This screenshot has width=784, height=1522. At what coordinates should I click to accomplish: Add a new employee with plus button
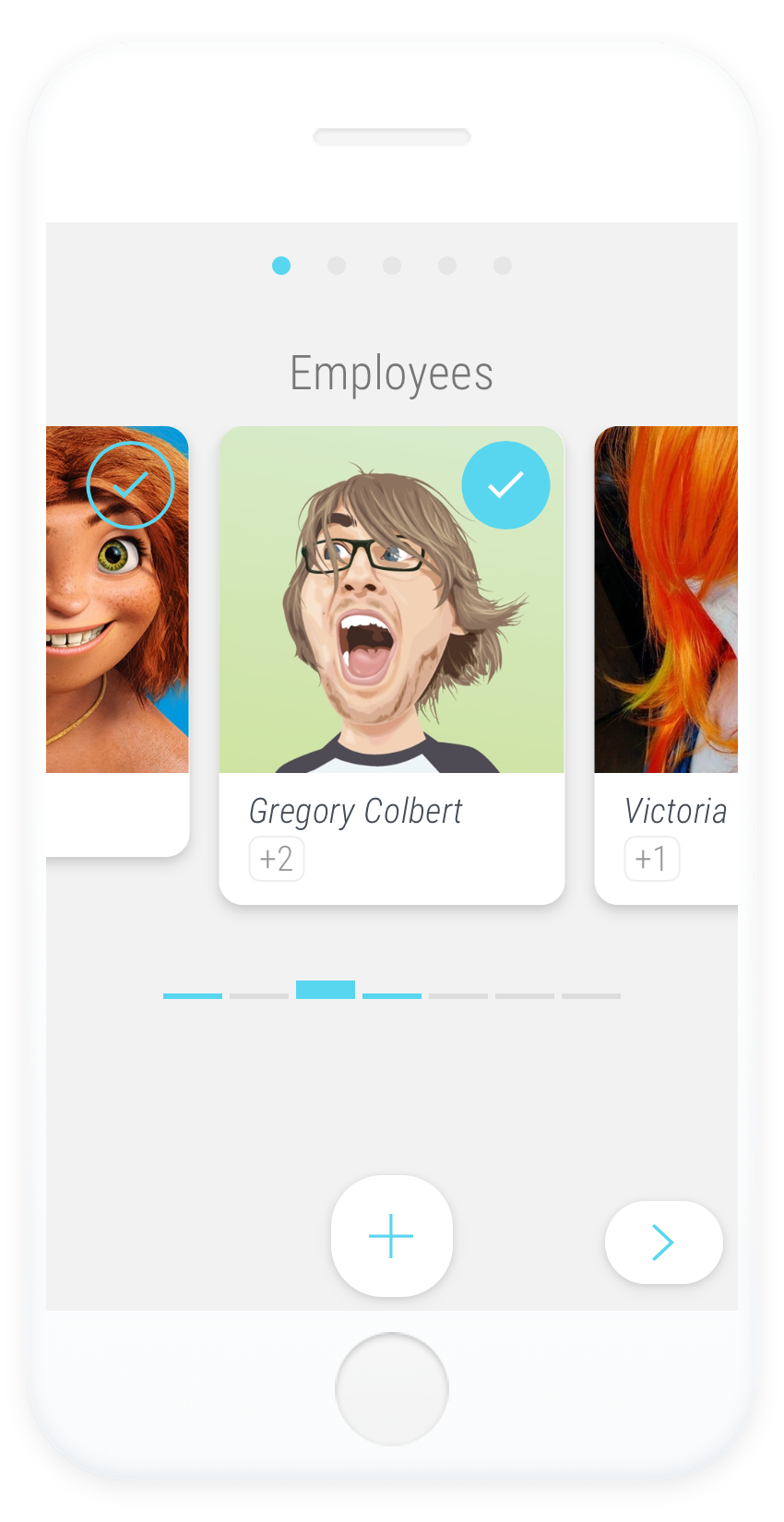(391, 1236)
